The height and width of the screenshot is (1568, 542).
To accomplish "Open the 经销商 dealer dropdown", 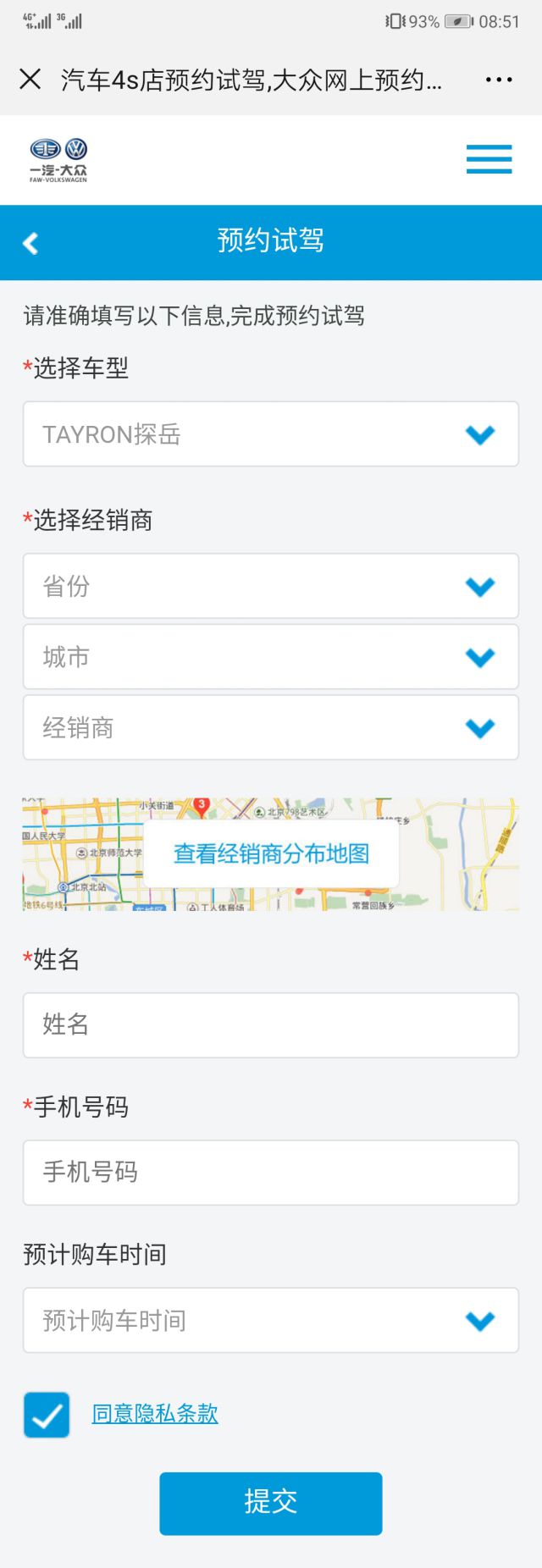I will 271,728.
